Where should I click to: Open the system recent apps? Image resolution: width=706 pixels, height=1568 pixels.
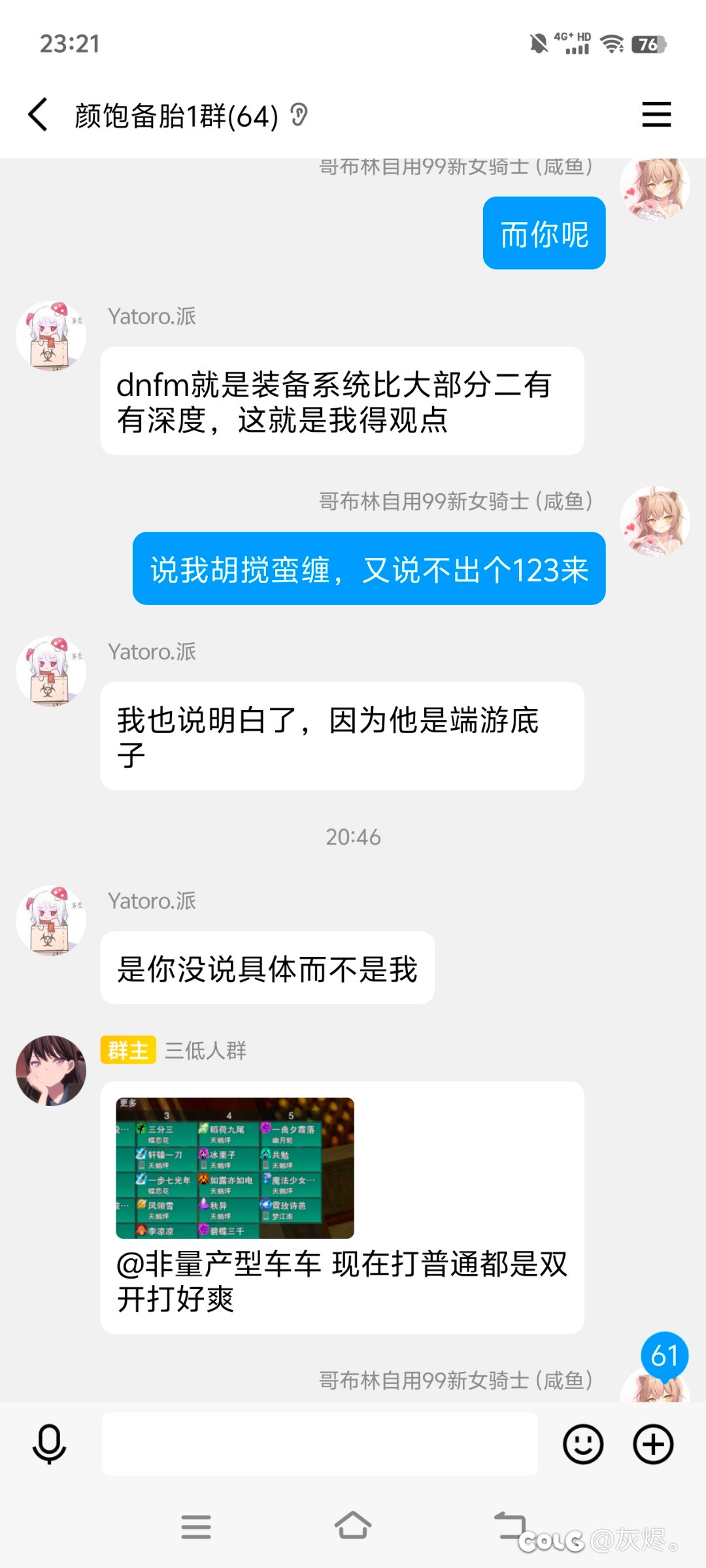pyautogui.click(x=196, y=1526)
